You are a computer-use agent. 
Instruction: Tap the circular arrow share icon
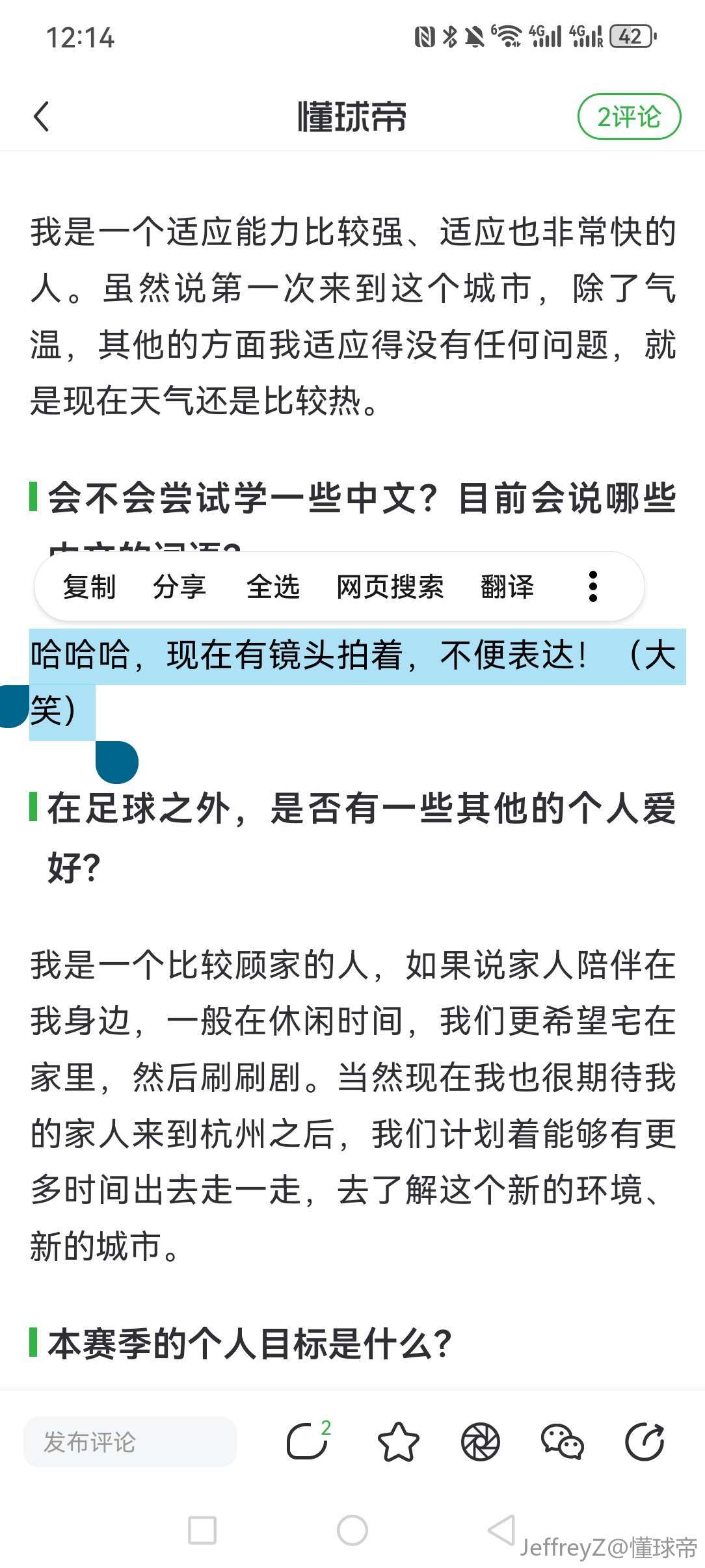[645, 1441]
